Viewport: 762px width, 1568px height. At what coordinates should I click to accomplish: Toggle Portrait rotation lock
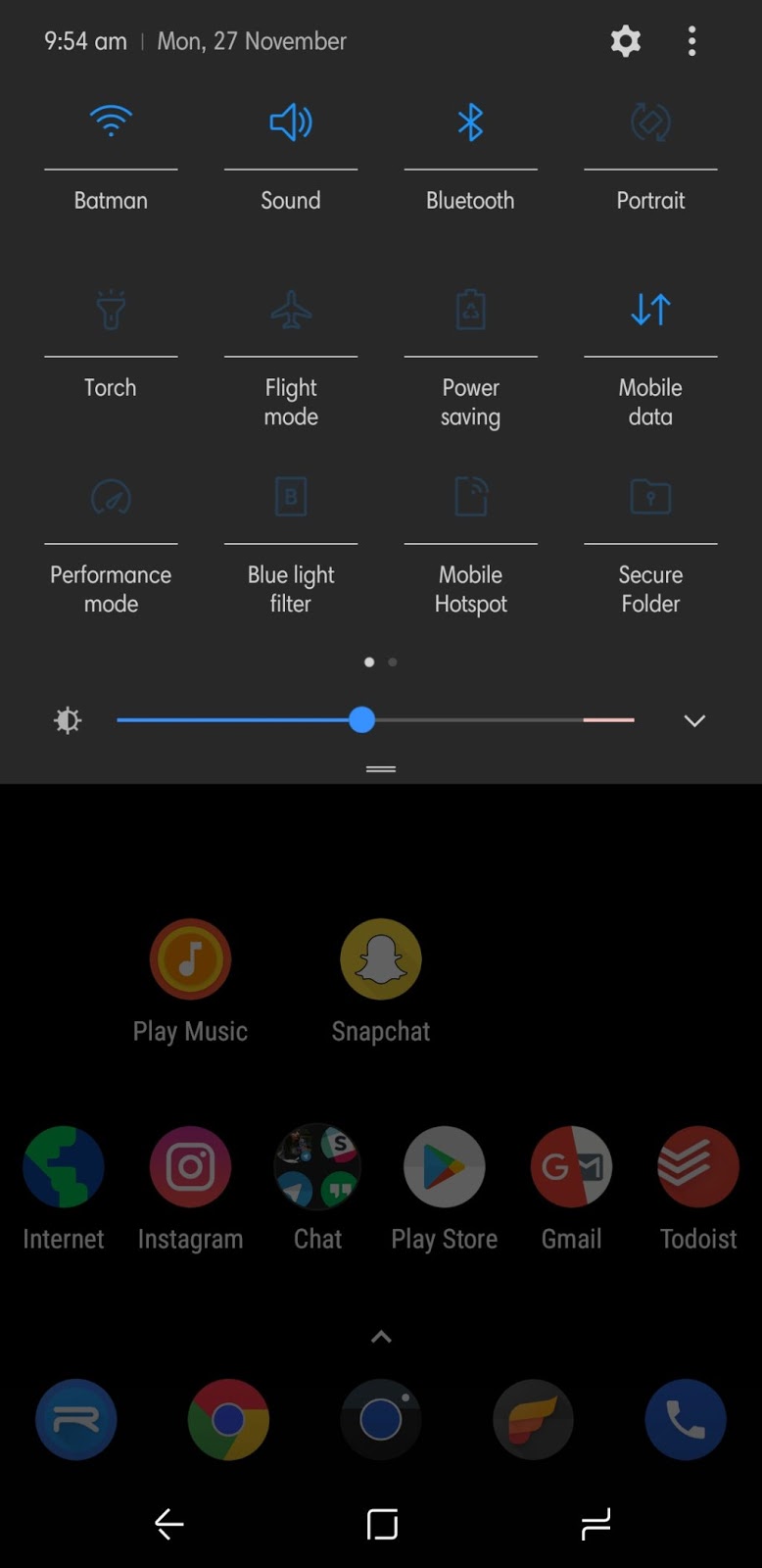click(650, 122)
